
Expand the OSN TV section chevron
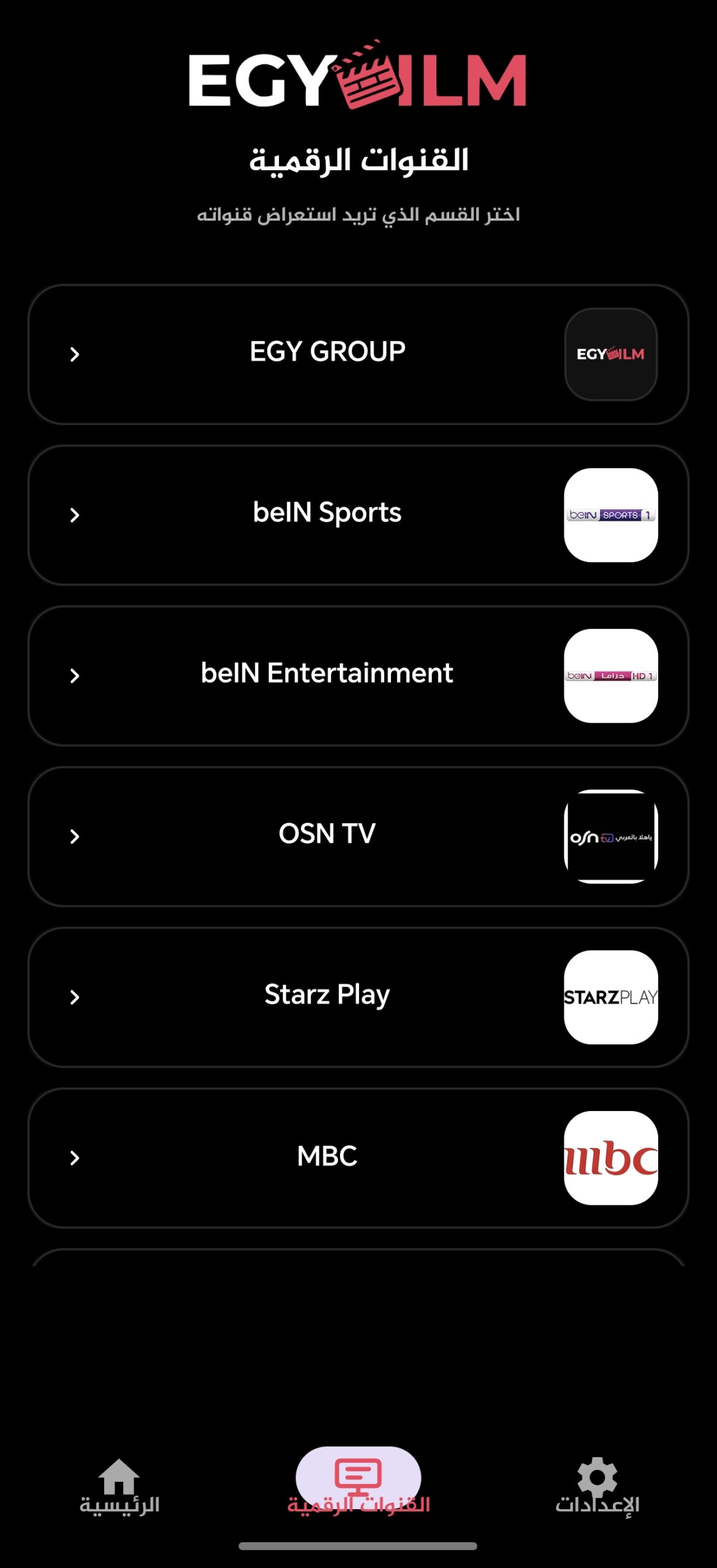pos(76,835)
